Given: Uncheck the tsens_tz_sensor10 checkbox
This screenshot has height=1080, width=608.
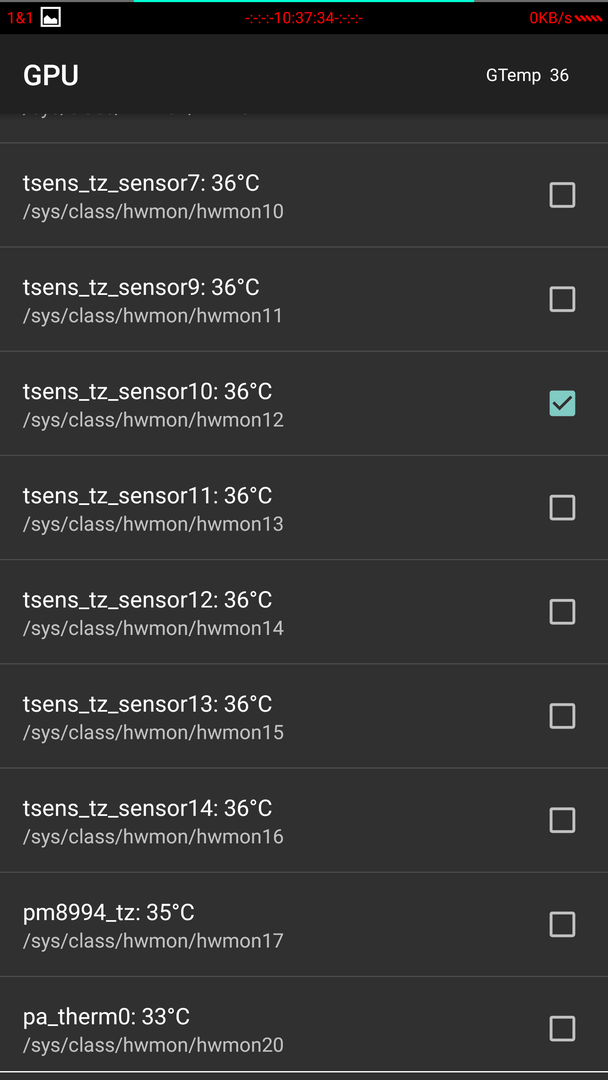Looking at the screenshot, I should [x=562, y=404].
